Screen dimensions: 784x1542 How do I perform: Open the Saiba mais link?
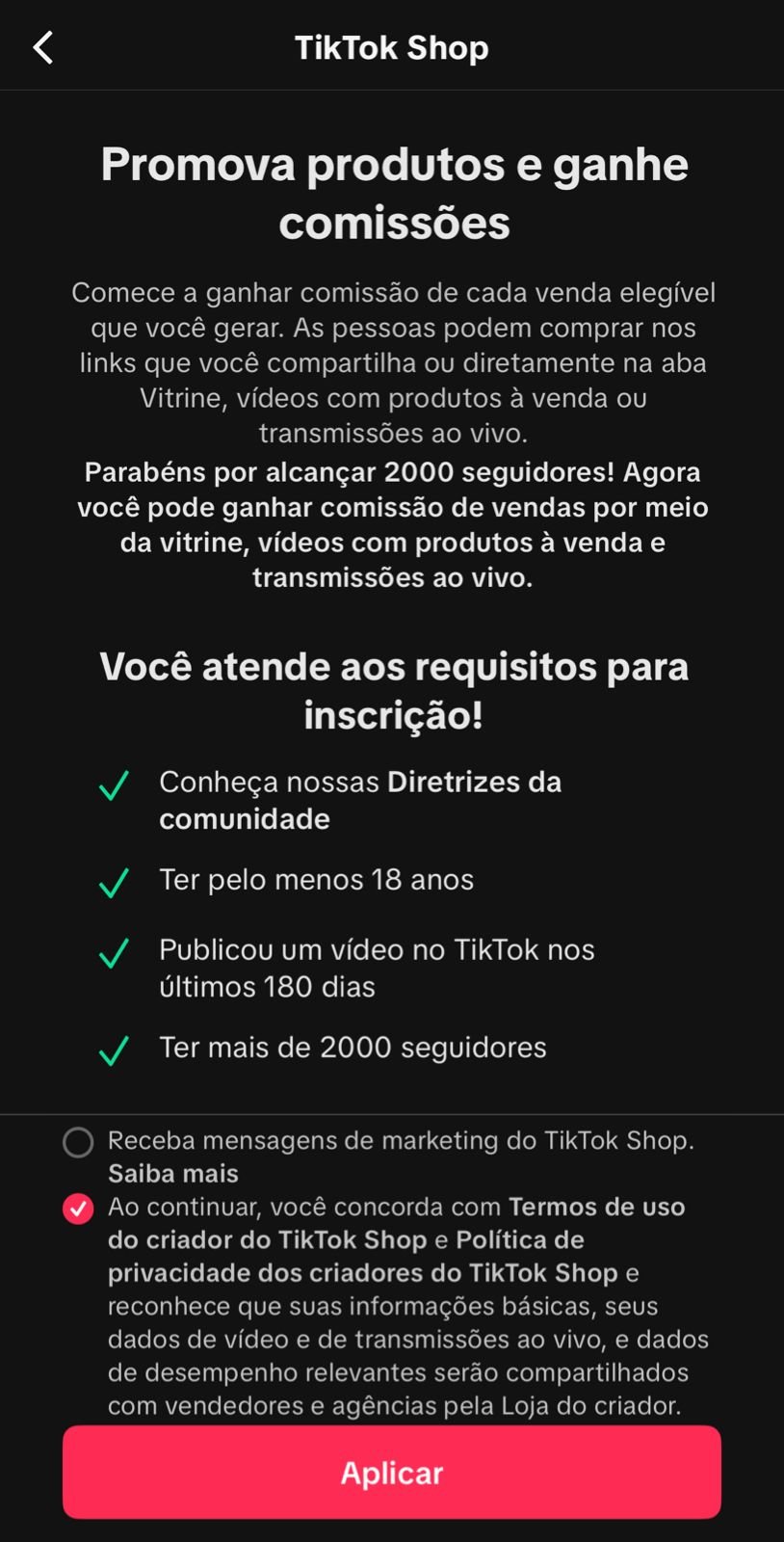tap(172, 1174)
